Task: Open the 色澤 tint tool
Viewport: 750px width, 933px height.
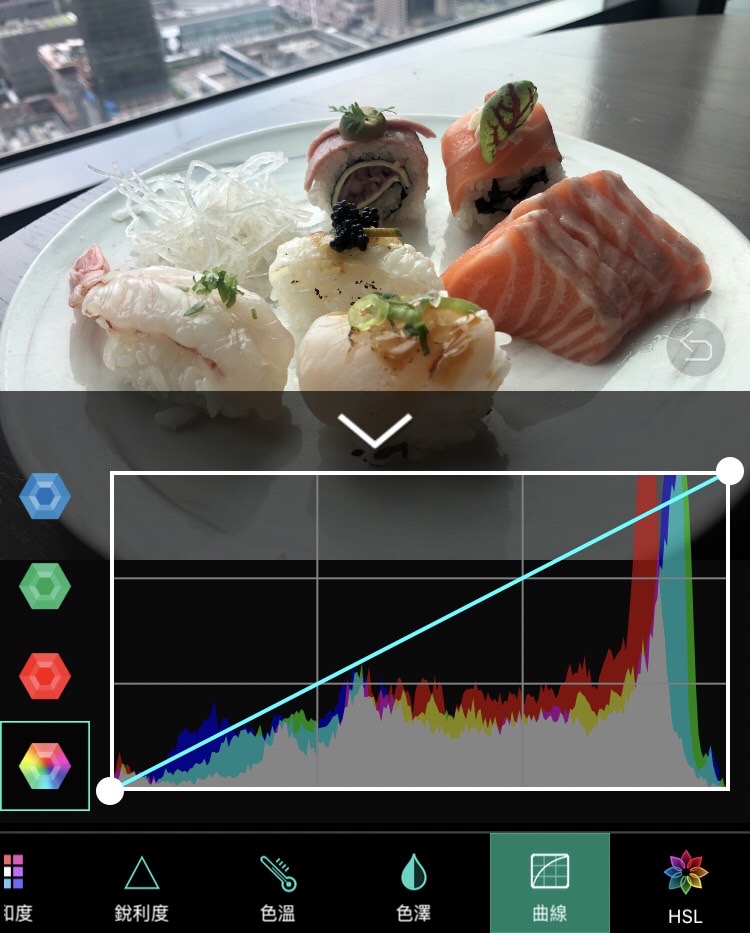Action: click(x=414, y=883)
